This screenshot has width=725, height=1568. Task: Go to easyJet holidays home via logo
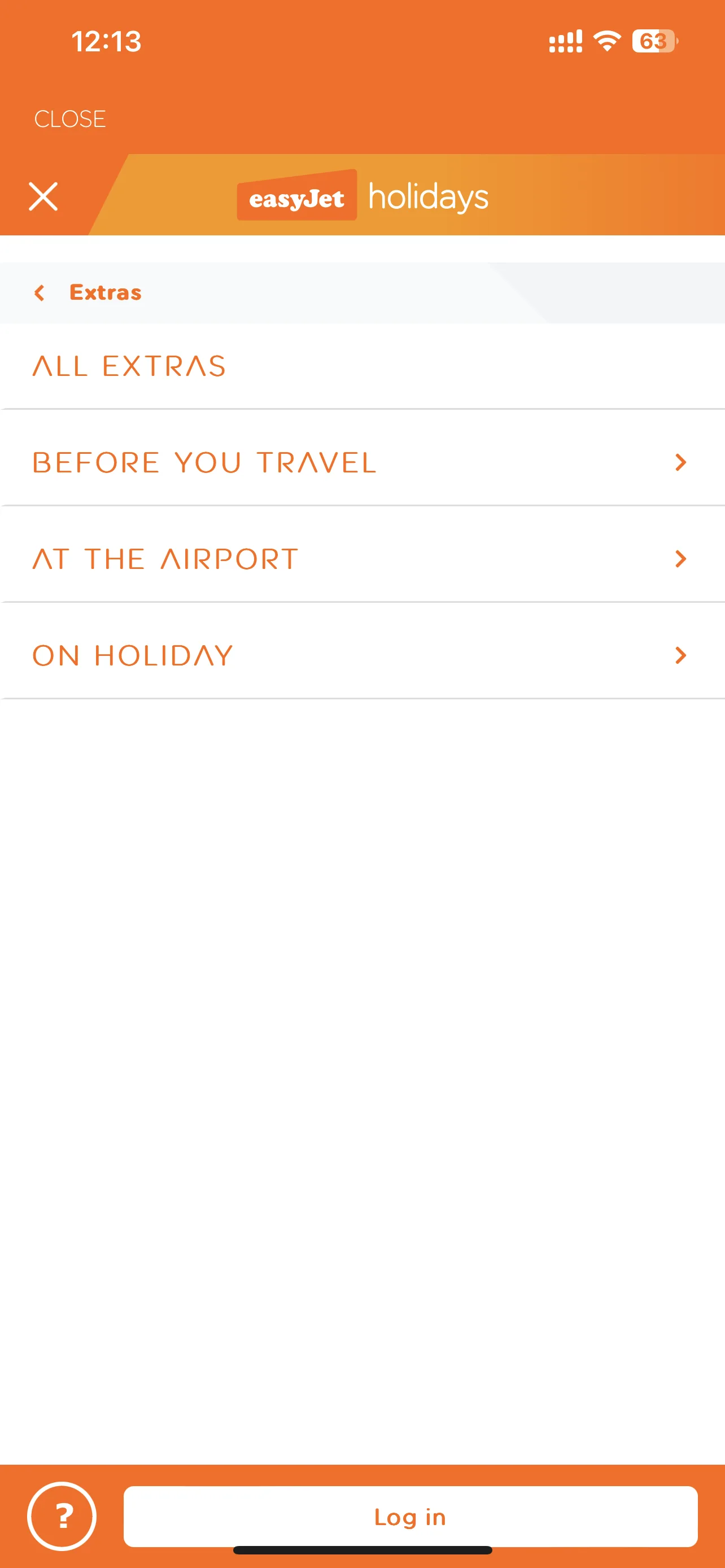363,196
